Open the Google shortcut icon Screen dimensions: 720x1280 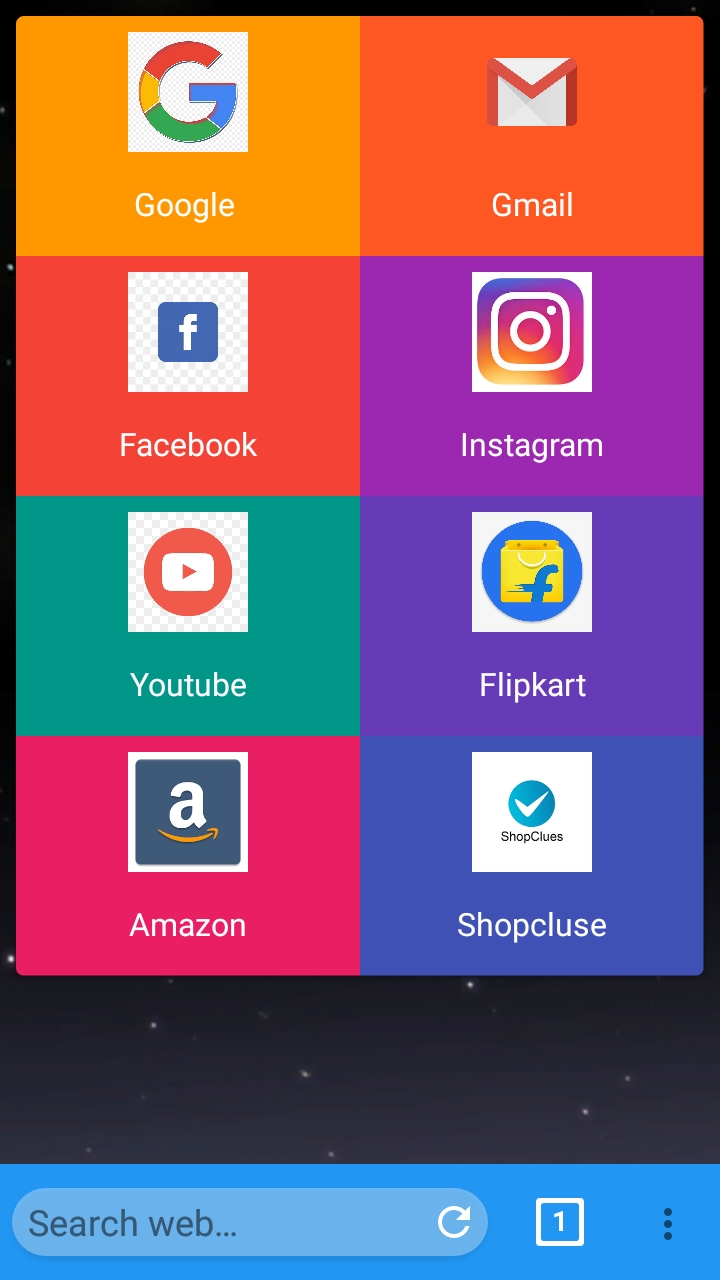[x=187, y=91]
